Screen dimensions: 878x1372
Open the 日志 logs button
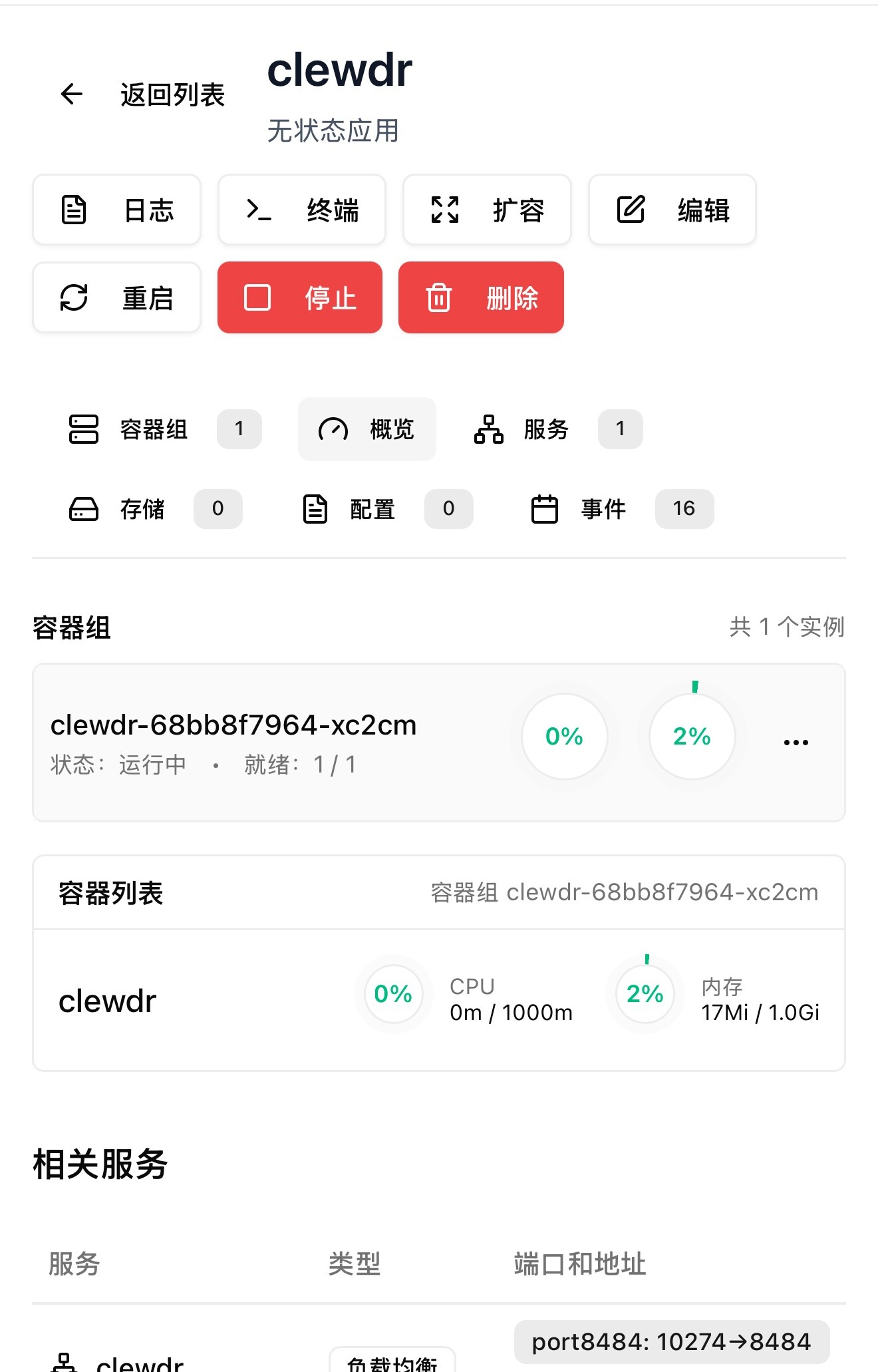pos(116,210)
